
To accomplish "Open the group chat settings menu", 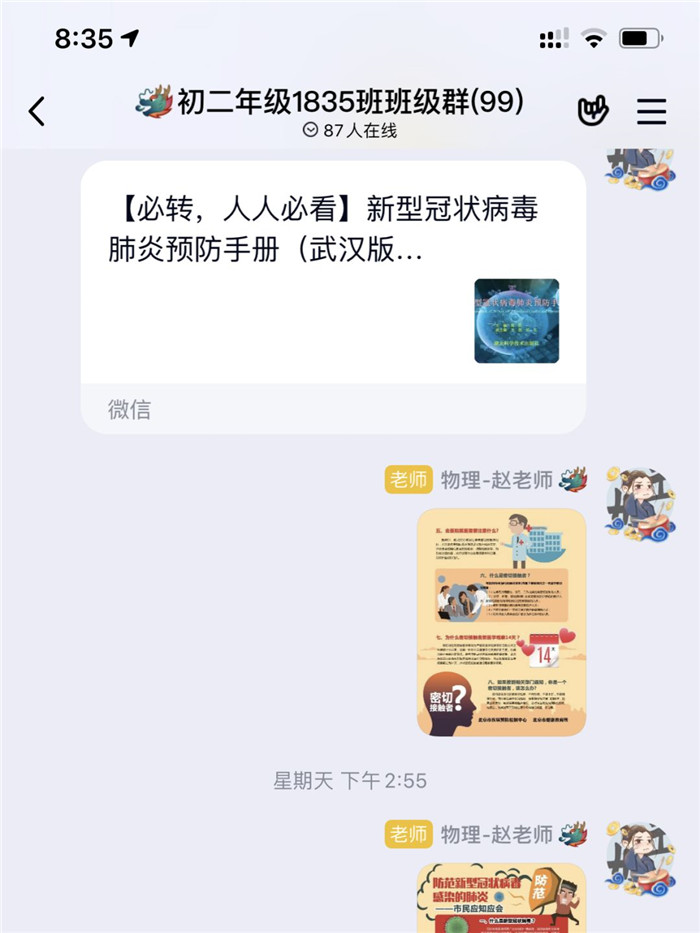I will pos(652,111).
